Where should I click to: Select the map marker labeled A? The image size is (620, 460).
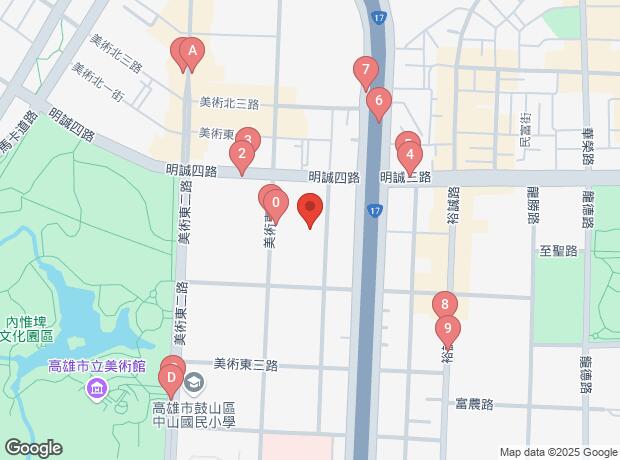(192, 50)
